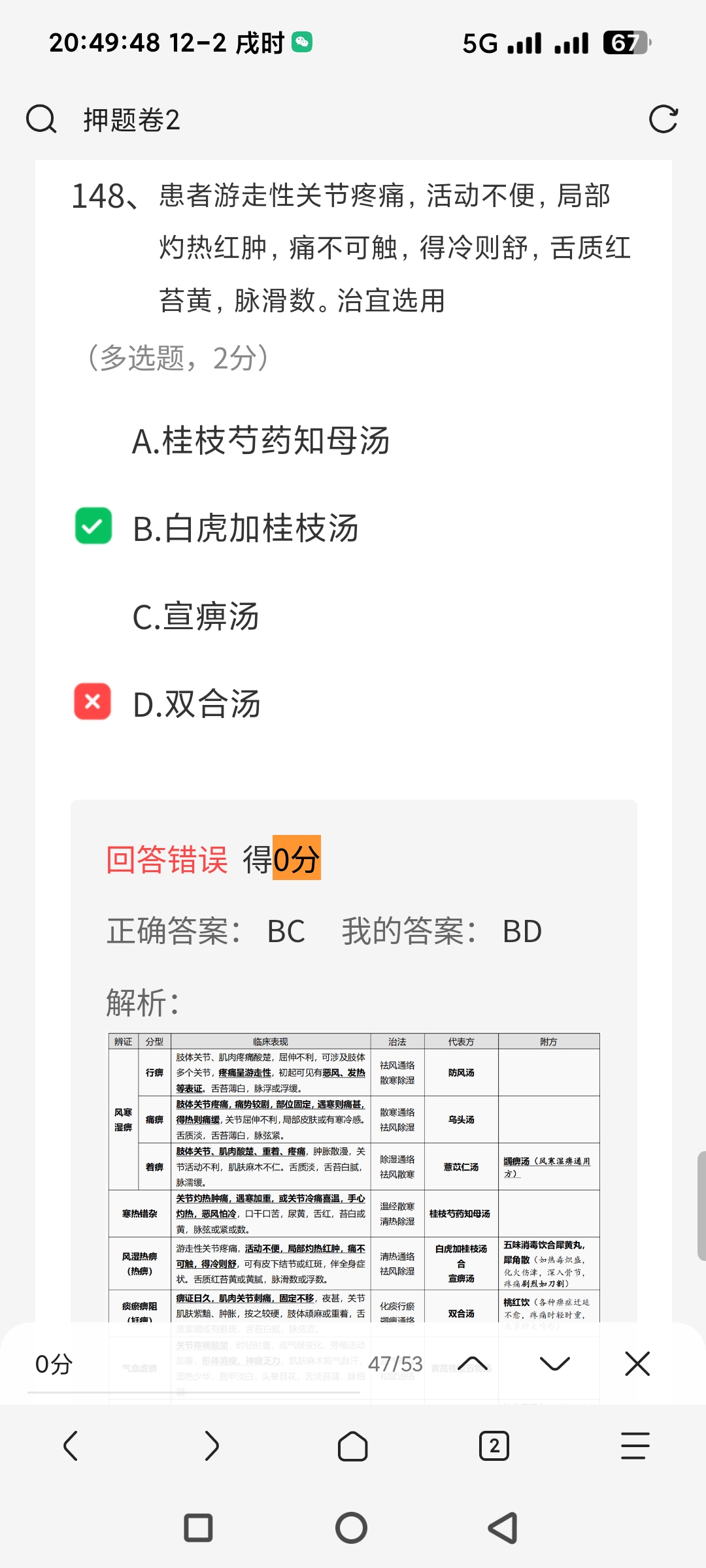This screenshot has height=1568, width=706.
Task: Go to previous find result with up arrow
Action: tap(473, 1364)
